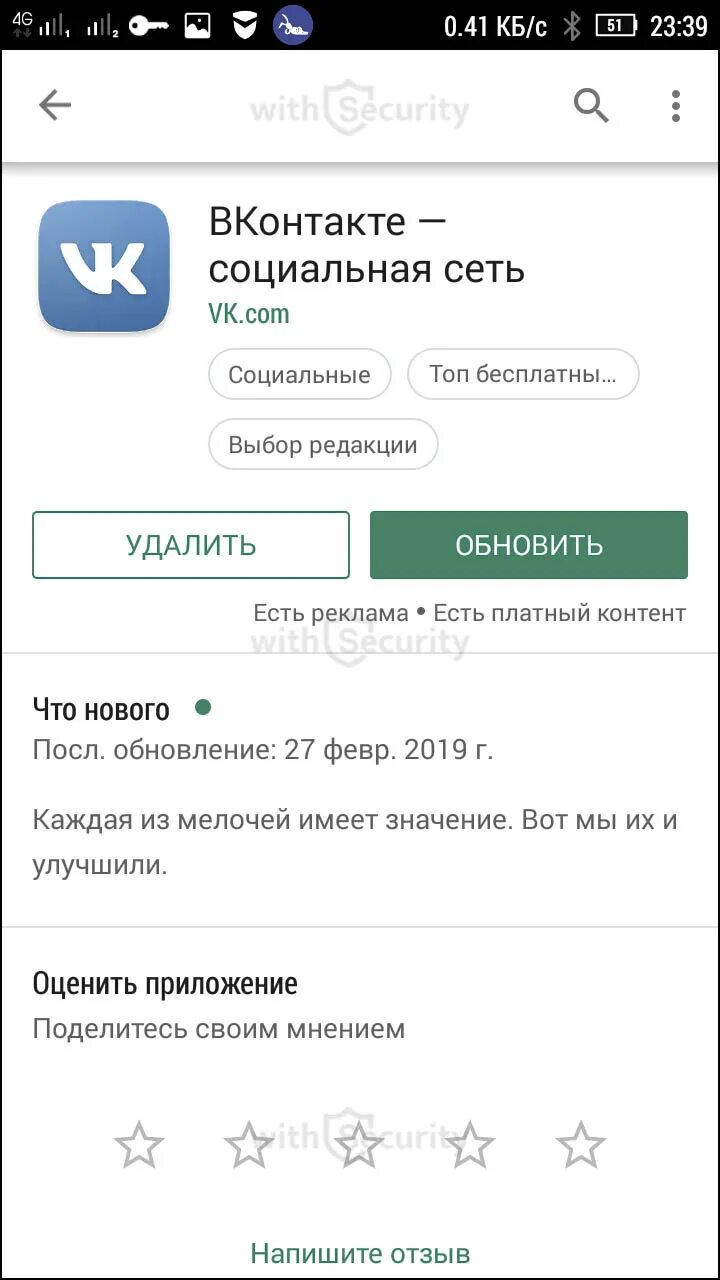Rate the app one star
This screenshot has height=1280, width=720.
139,1145
